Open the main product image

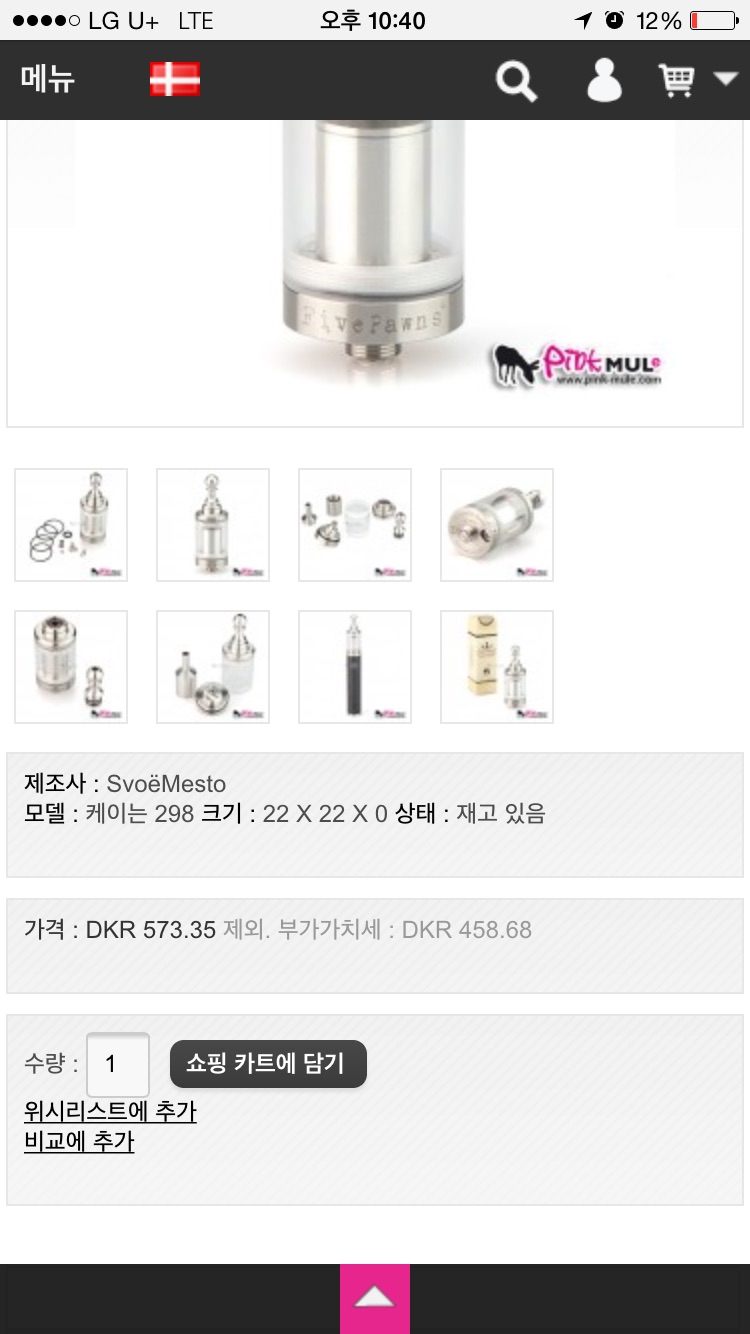[x=375, y=270]
